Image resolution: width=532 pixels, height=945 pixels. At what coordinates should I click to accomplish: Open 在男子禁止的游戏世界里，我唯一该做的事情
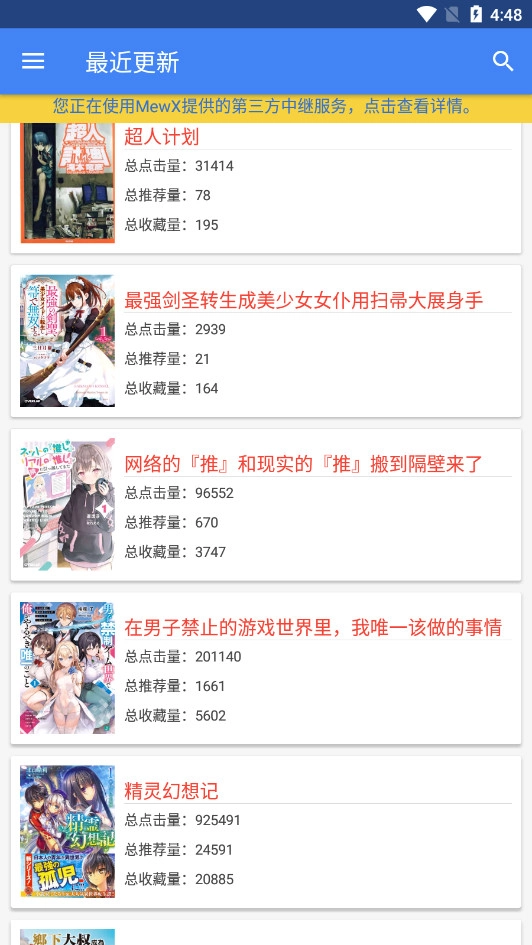pos(266,668)
